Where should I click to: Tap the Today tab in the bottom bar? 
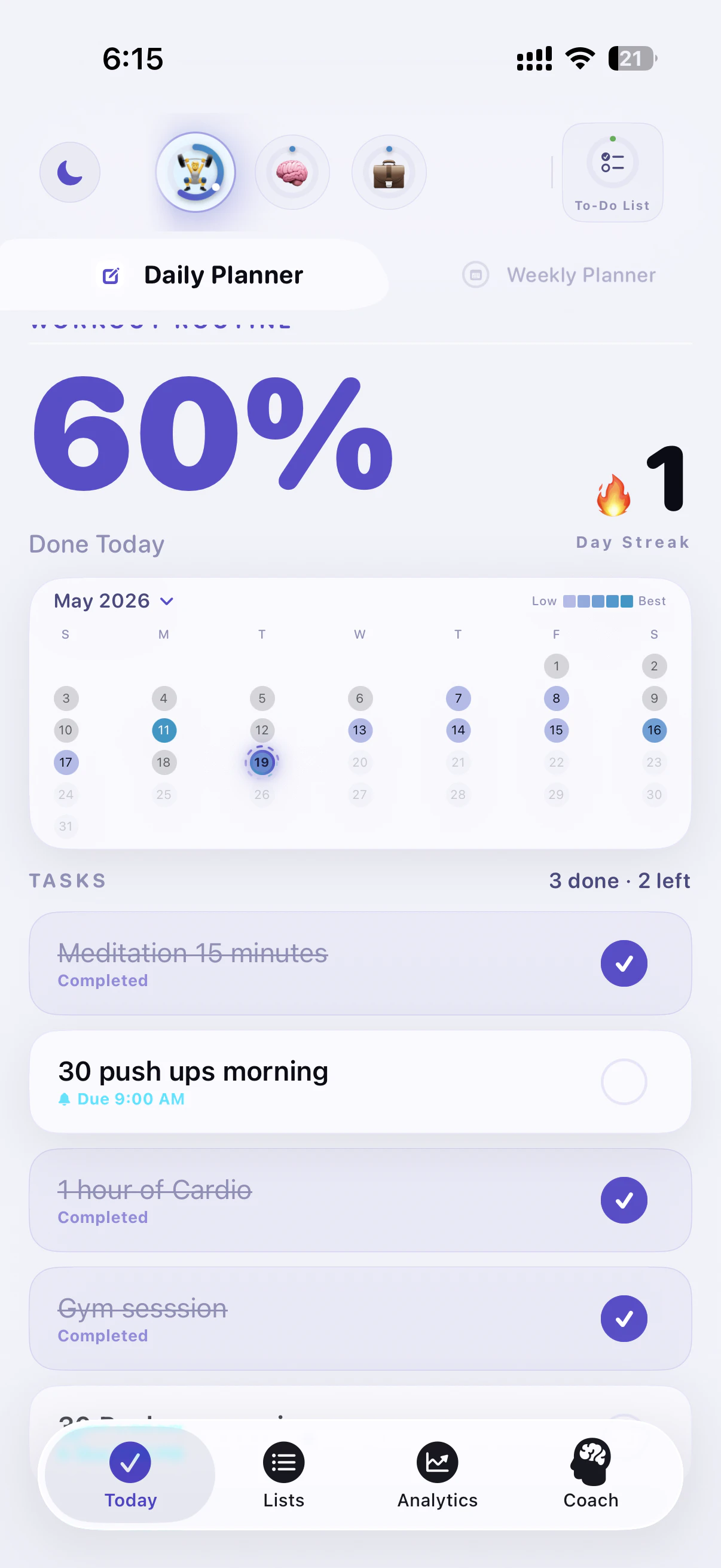[130, 1475]
